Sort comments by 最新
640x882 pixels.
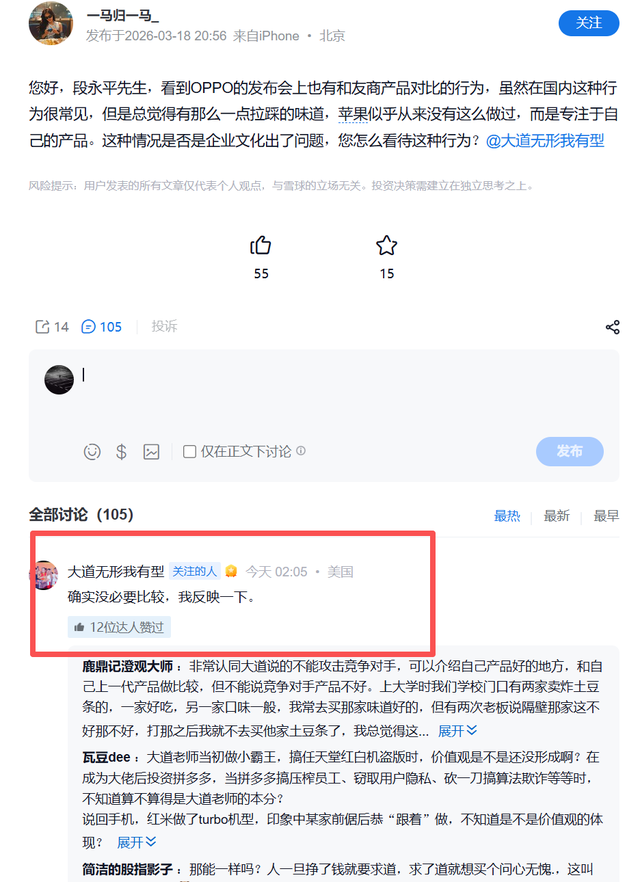(x=556, y=516)
